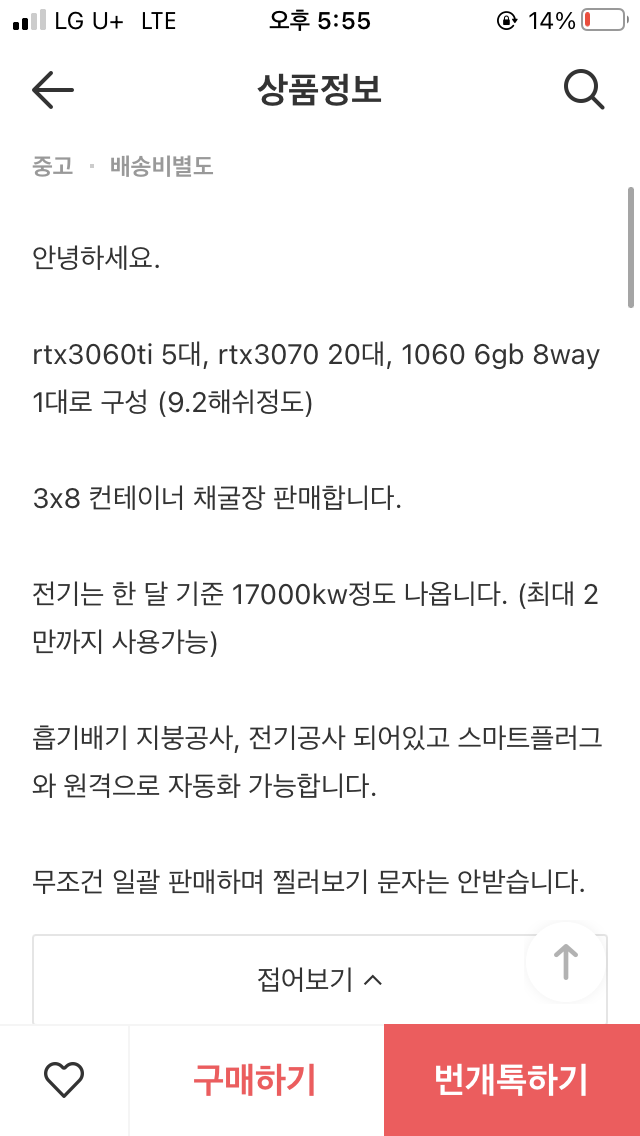
Task: Open search from the magnifier icon
Action: pyautogui.click(x=584, y=91)
